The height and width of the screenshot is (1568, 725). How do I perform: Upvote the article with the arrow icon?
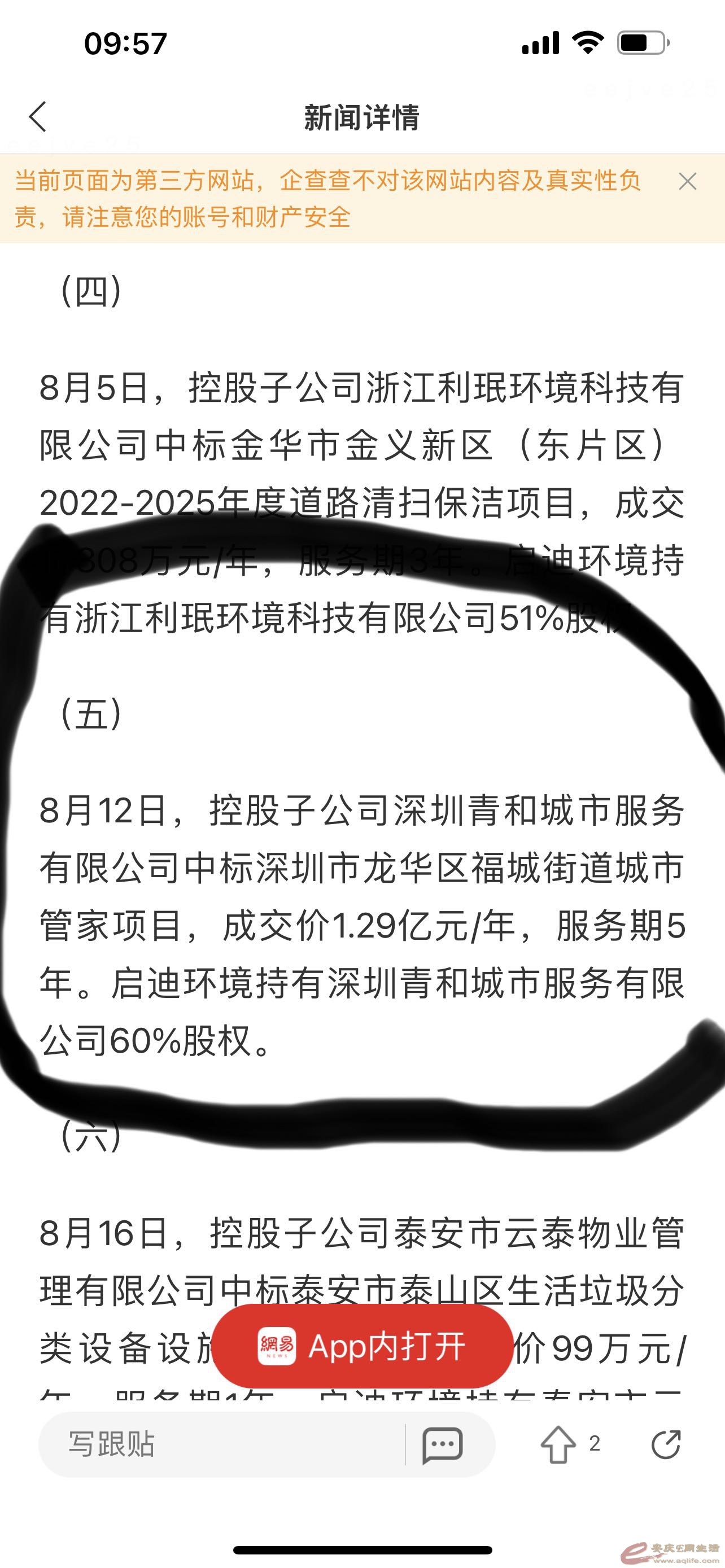pos(558,1444)
